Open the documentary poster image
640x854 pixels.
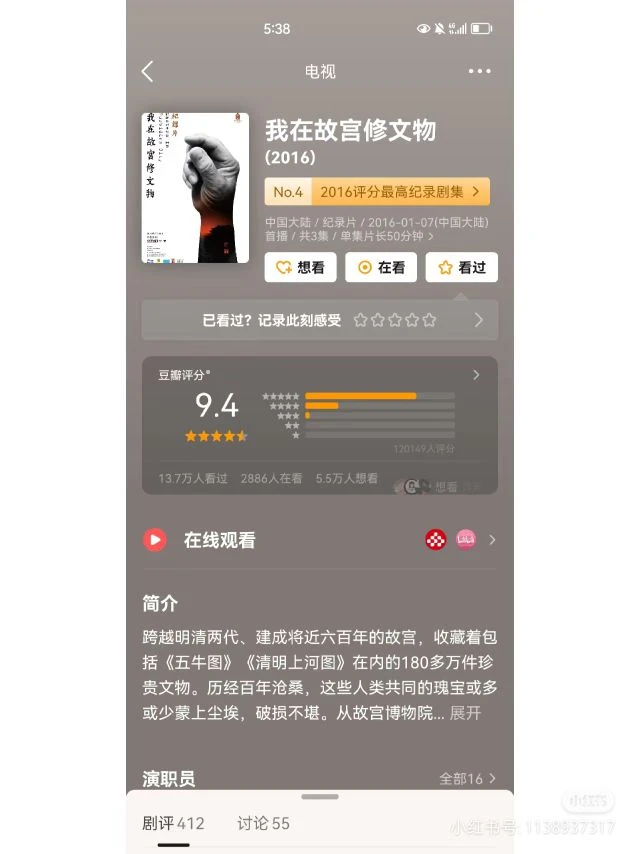[195, 188]
